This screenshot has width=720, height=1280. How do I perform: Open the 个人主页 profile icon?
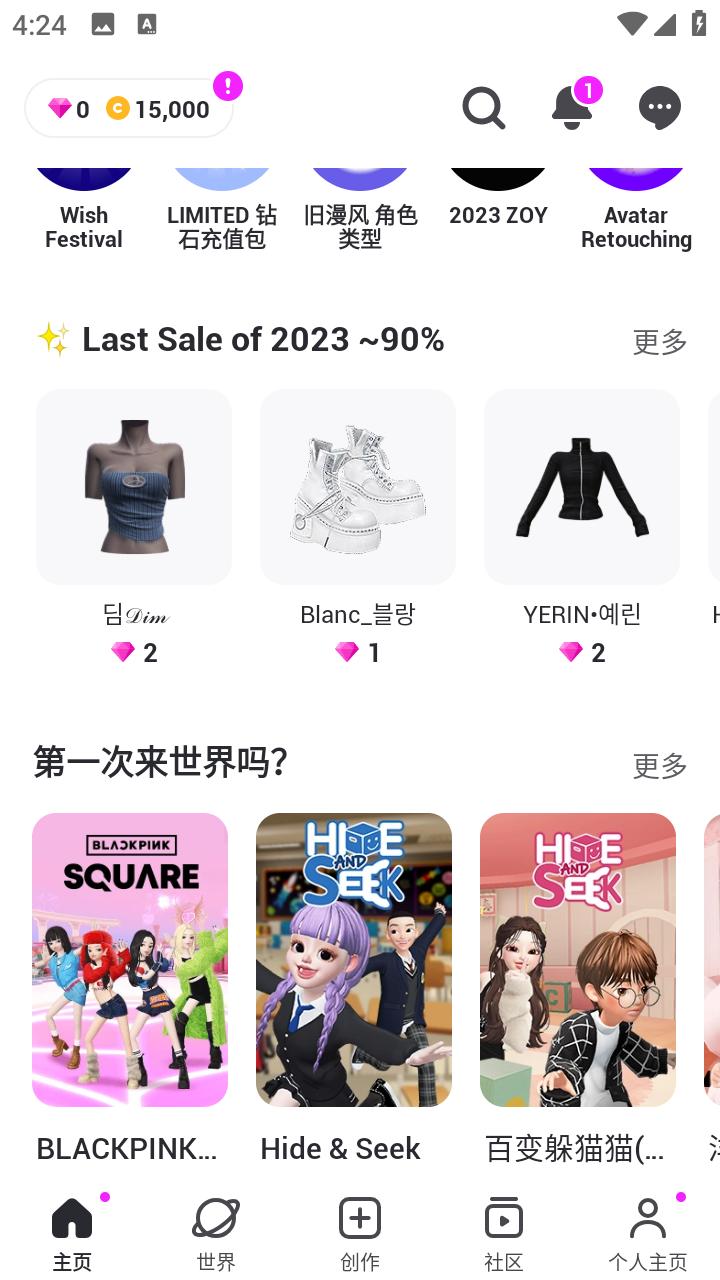click(648, 1218)
